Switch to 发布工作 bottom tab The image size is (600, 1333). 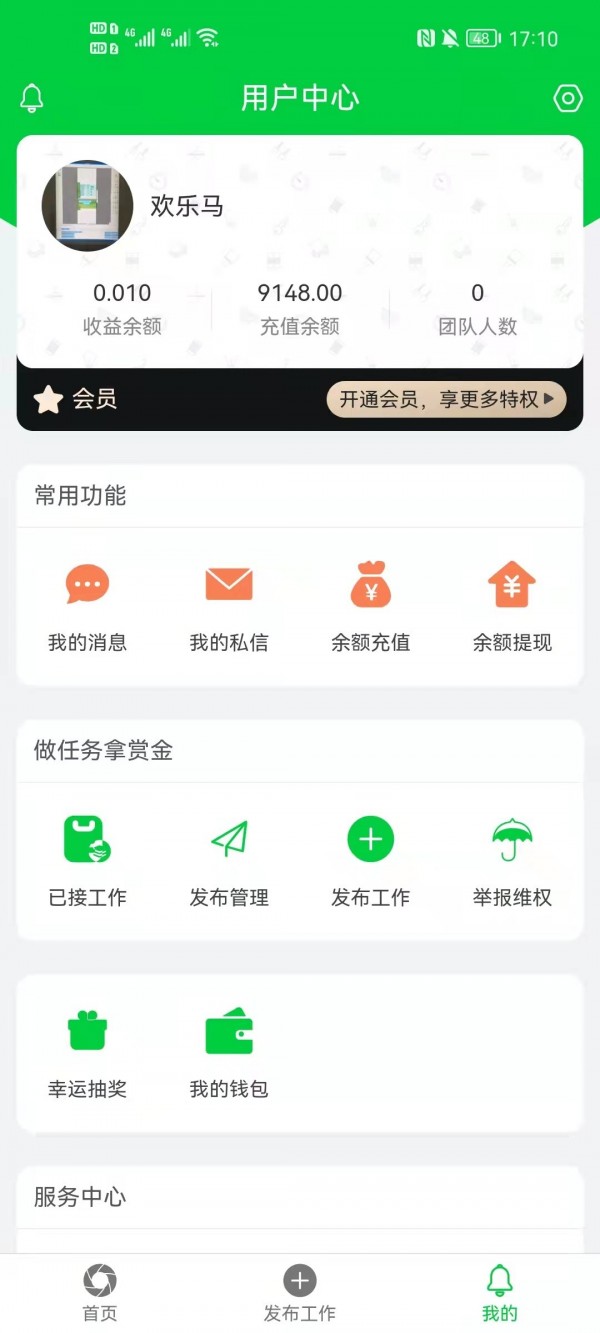point(300,1293)
